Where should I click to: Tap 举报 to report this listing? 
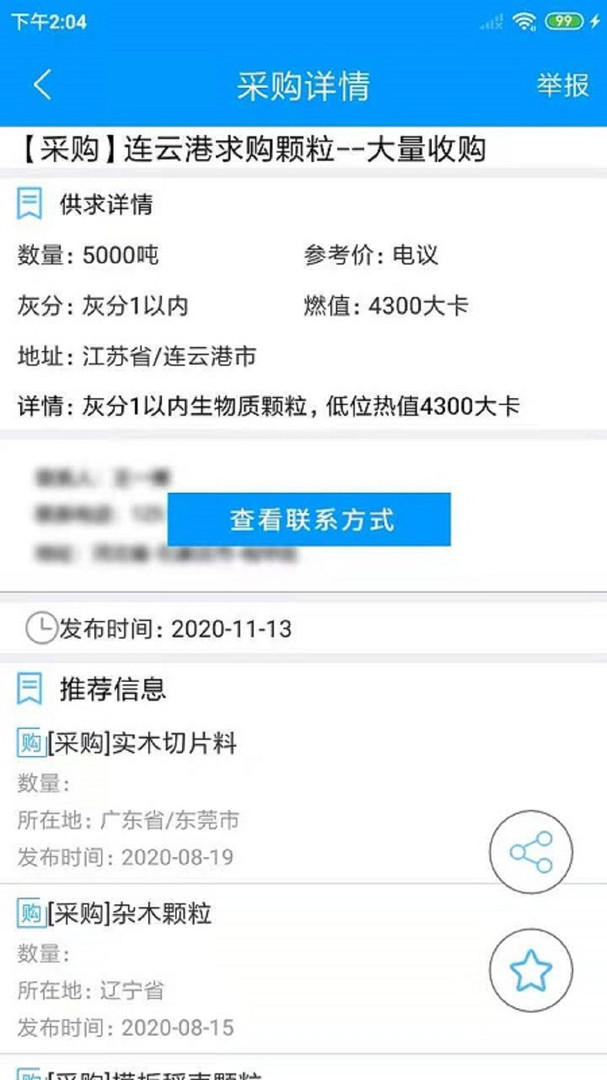563,85
